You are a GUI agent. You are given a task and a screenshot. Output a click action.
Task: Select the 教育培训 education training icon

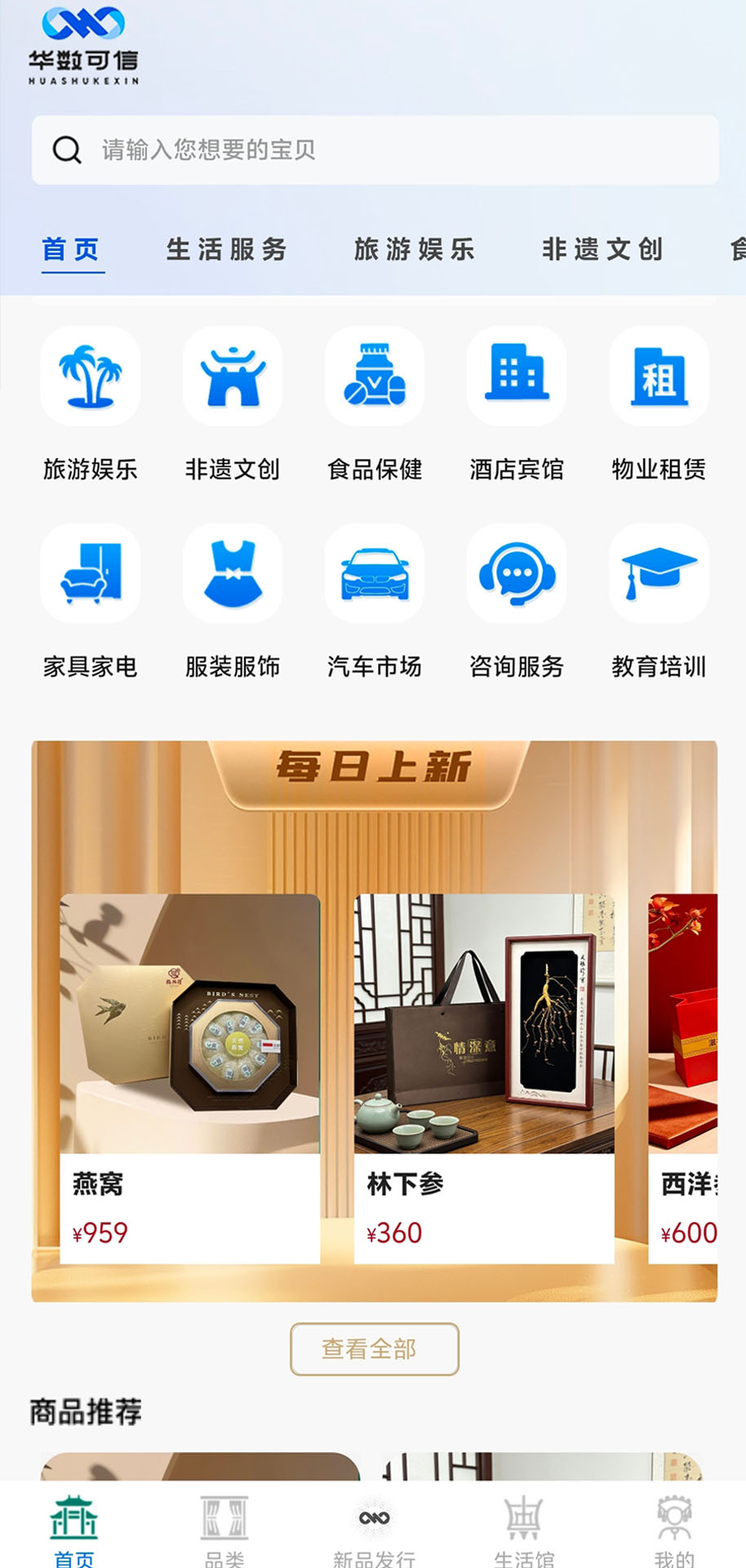(x=658, y=573)
